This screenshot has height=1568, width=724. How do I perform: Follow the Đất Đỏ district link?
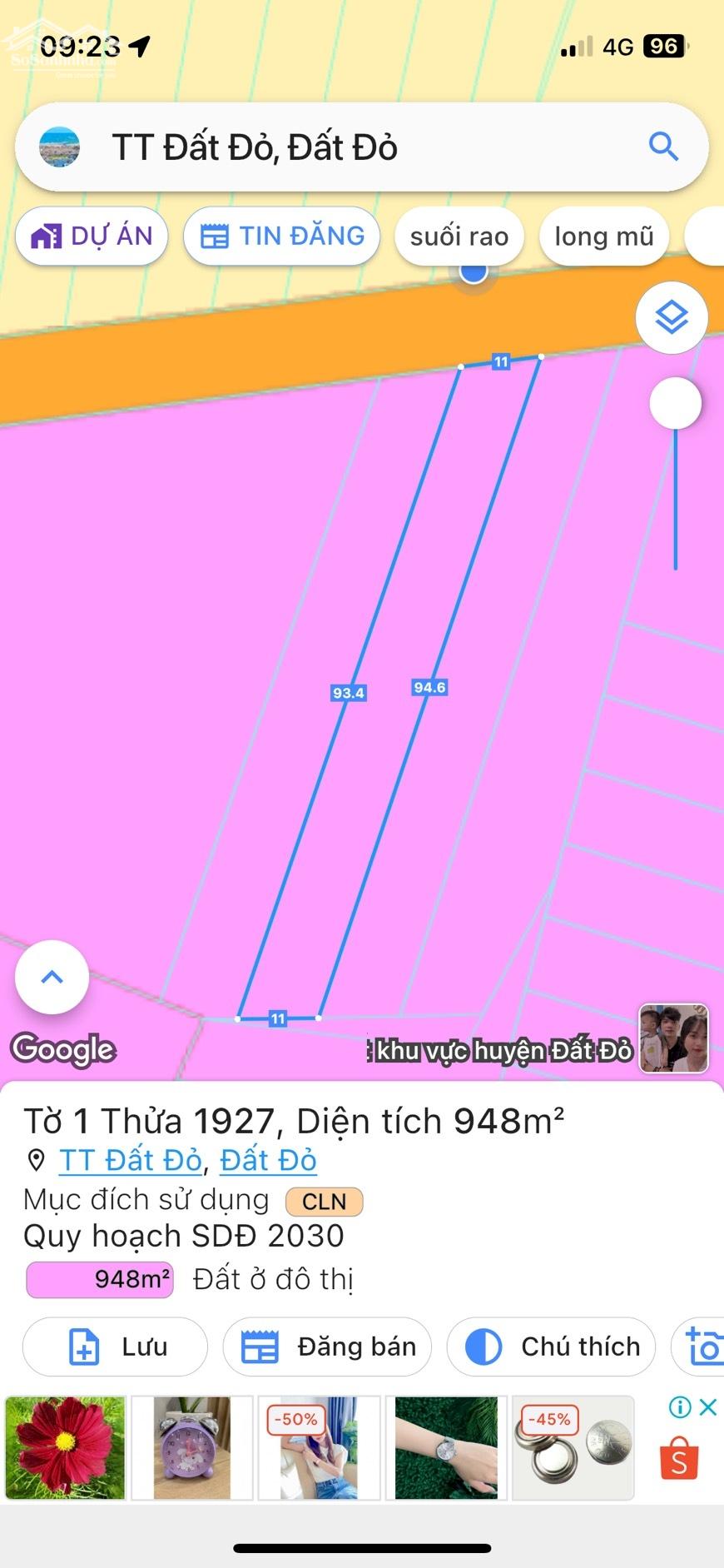click(x=268, y=1160)
